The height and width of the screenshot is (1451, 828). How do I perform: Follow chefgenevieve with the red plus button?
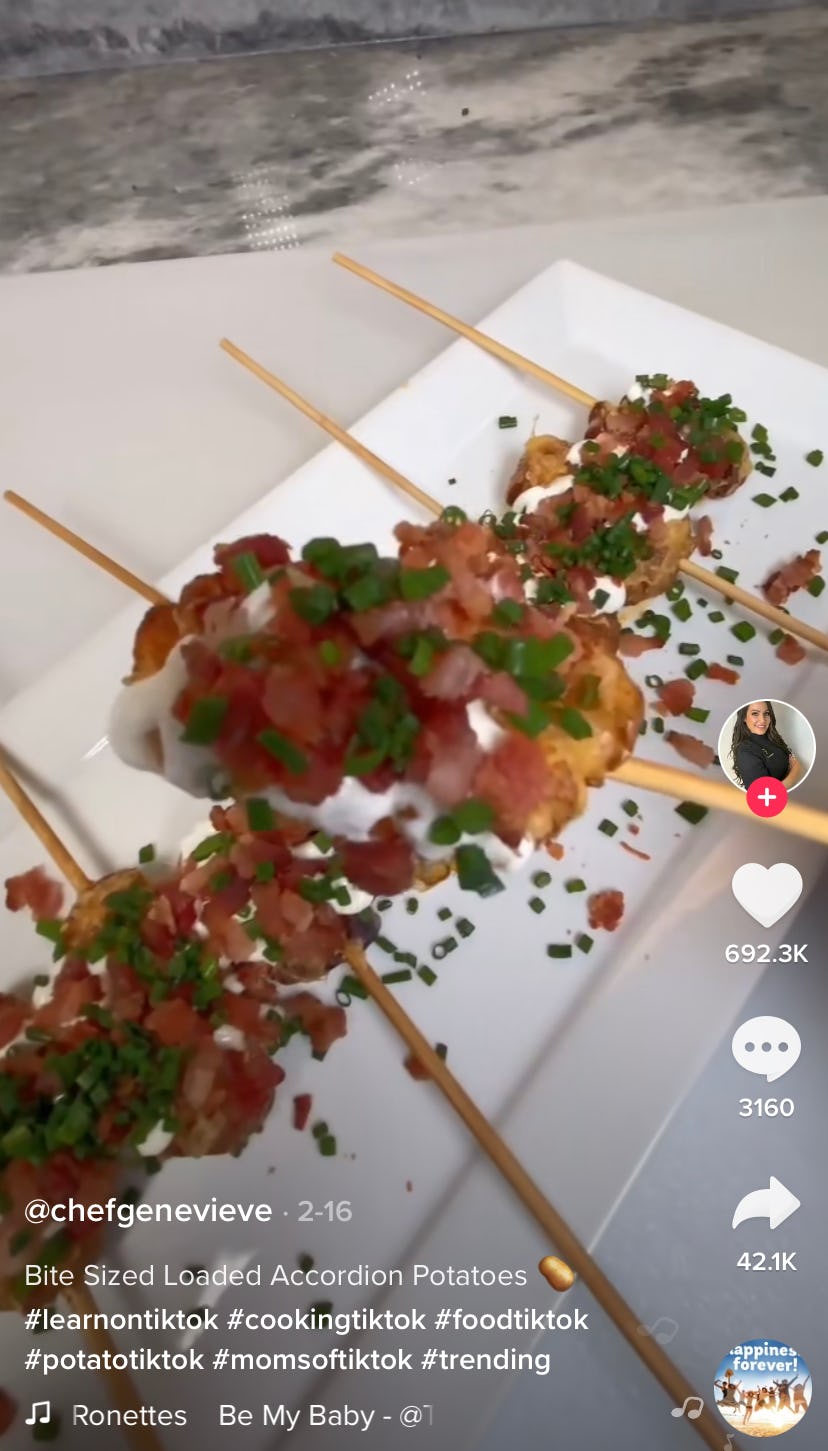767,797
